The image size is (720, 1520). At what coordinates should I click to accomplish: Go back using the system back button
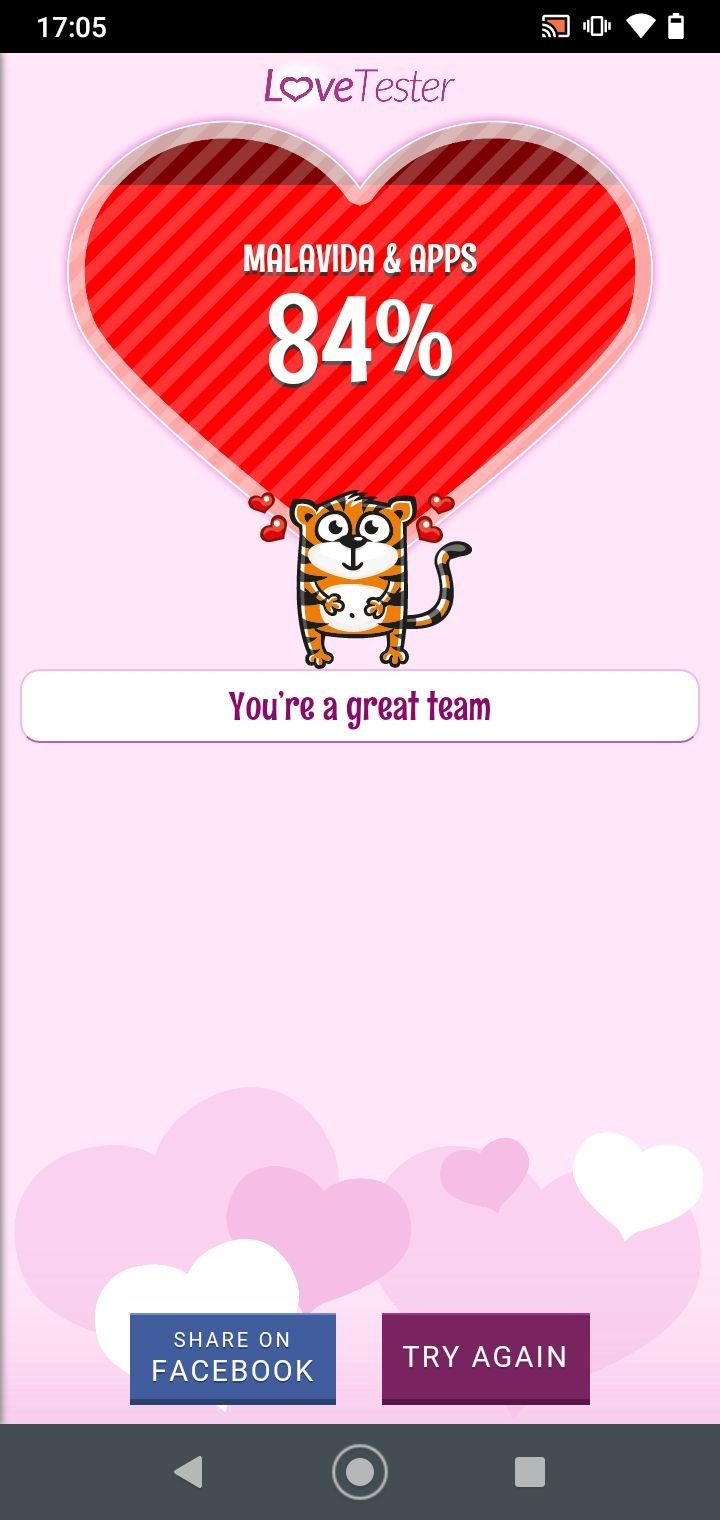click(x=188, y=1472)
